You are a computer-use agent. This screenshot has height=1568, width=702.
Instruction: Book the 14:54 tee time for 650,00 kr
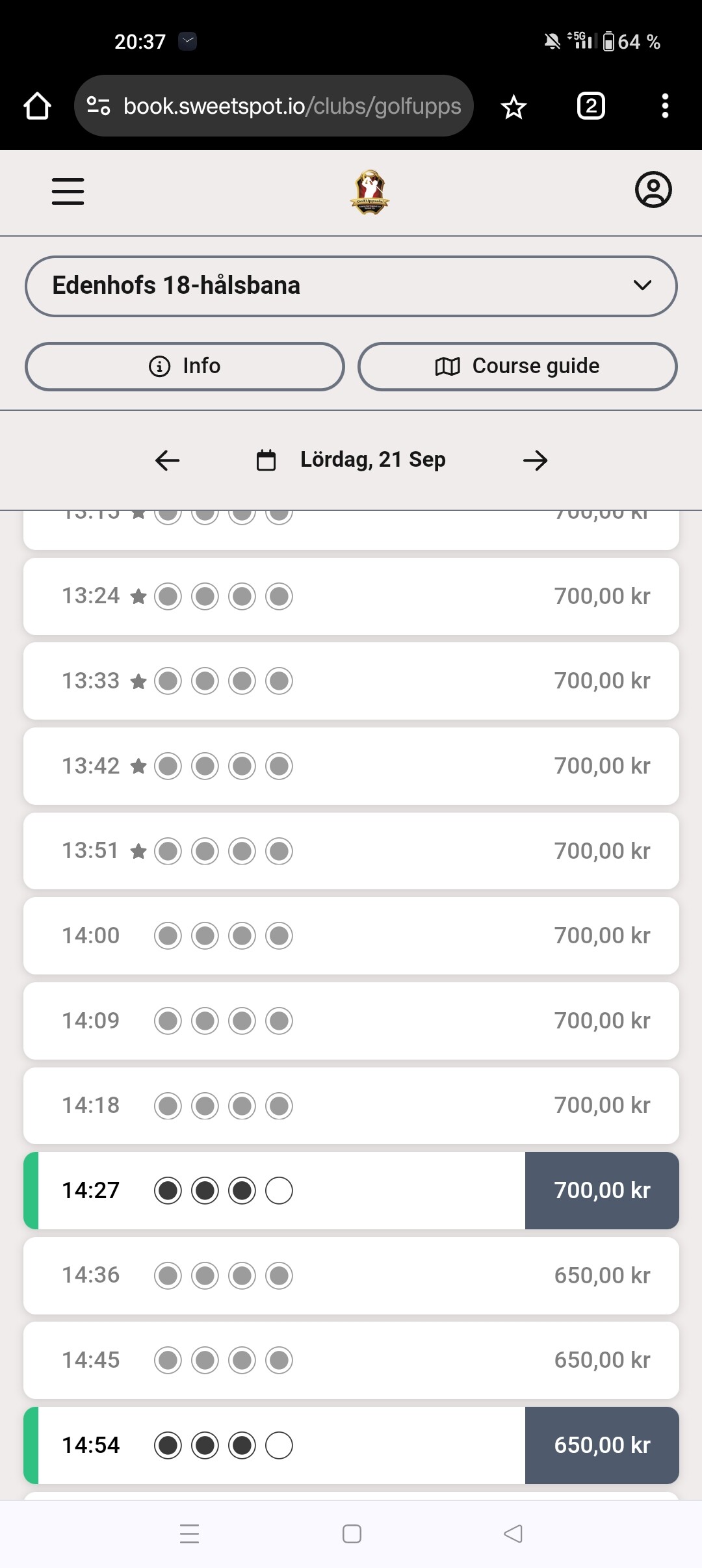click(602, 1445)
